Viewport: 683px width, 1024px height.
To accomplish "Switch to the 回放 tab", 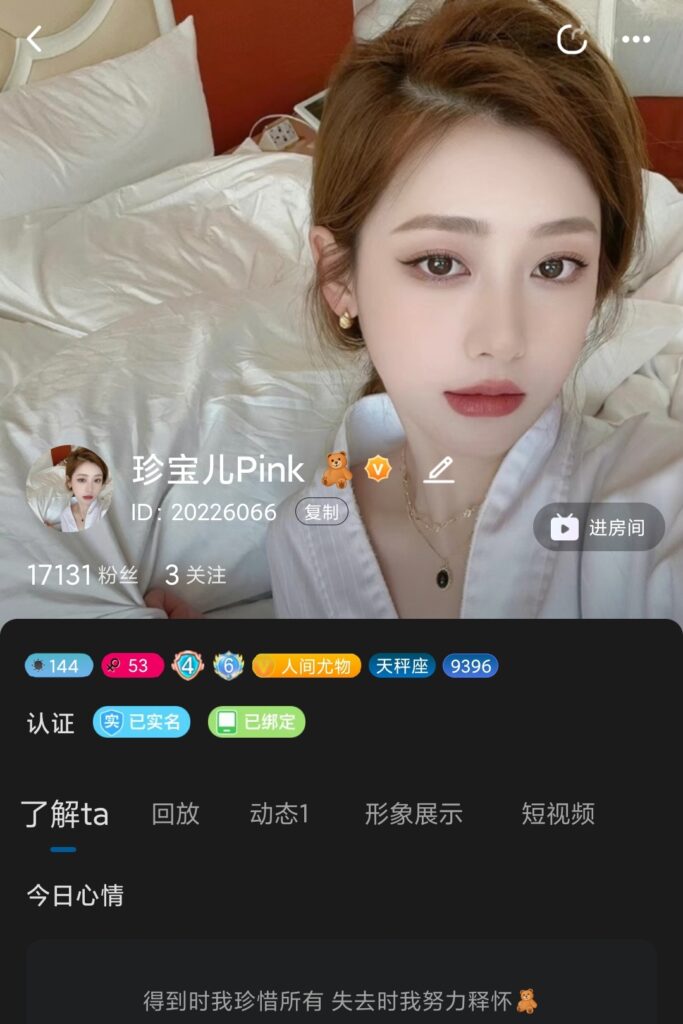I will click(x=175, y=815).
